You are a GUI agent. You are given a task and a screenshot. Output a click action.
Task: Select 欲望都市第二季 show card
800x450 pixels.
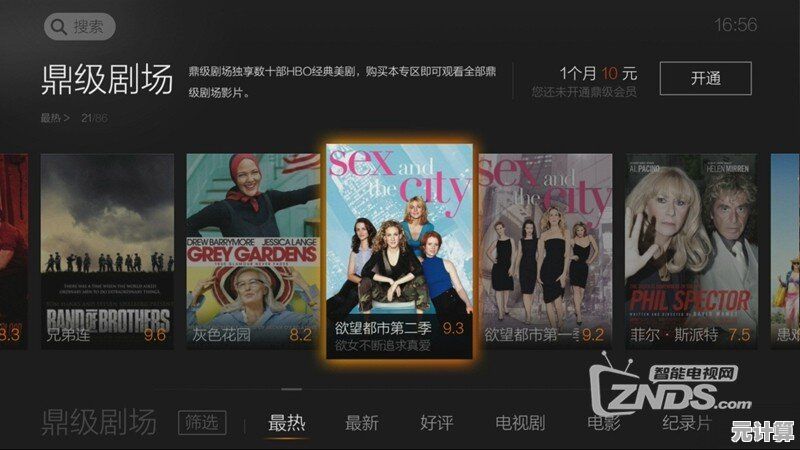(399, 250)
